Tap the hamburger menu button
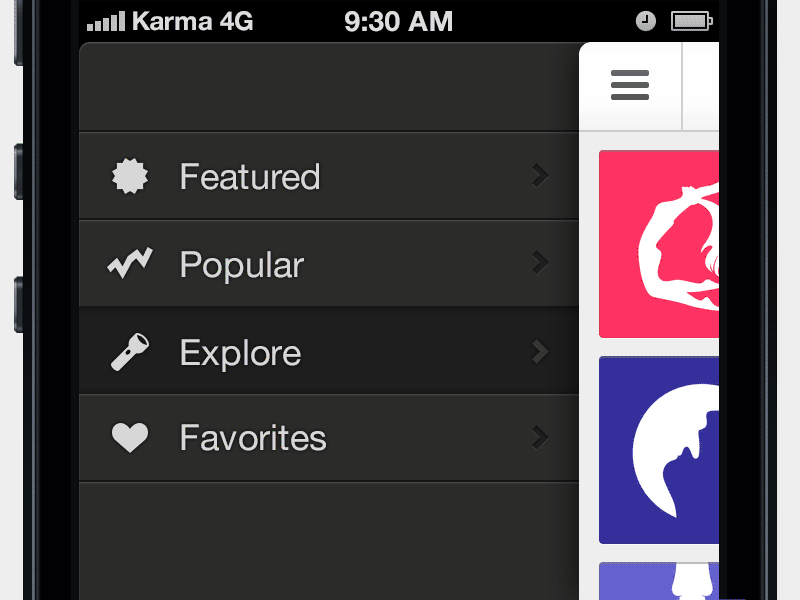The height and width of the screenshot is (600, 800). (630, 86)
